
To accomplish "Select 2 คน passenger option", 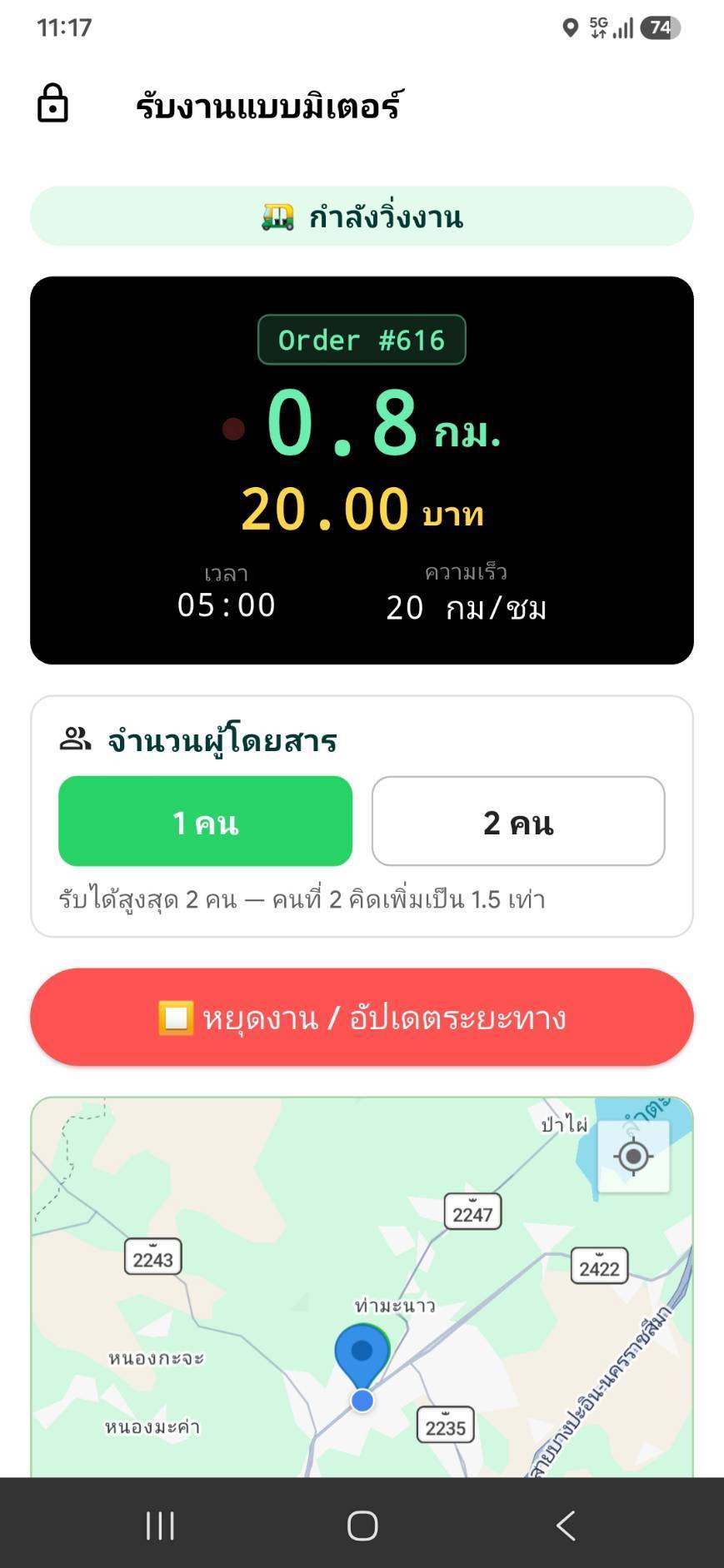I will click(x=518, y=821).
